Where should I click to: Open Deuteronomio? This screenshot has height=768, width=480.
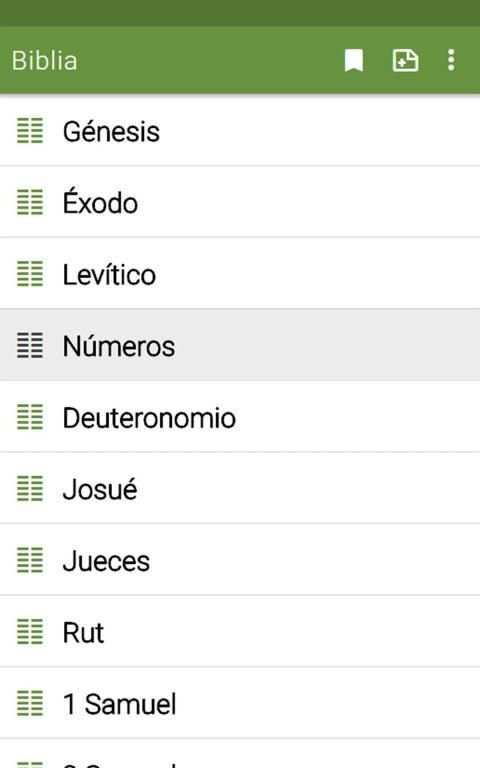coord(240,417)
